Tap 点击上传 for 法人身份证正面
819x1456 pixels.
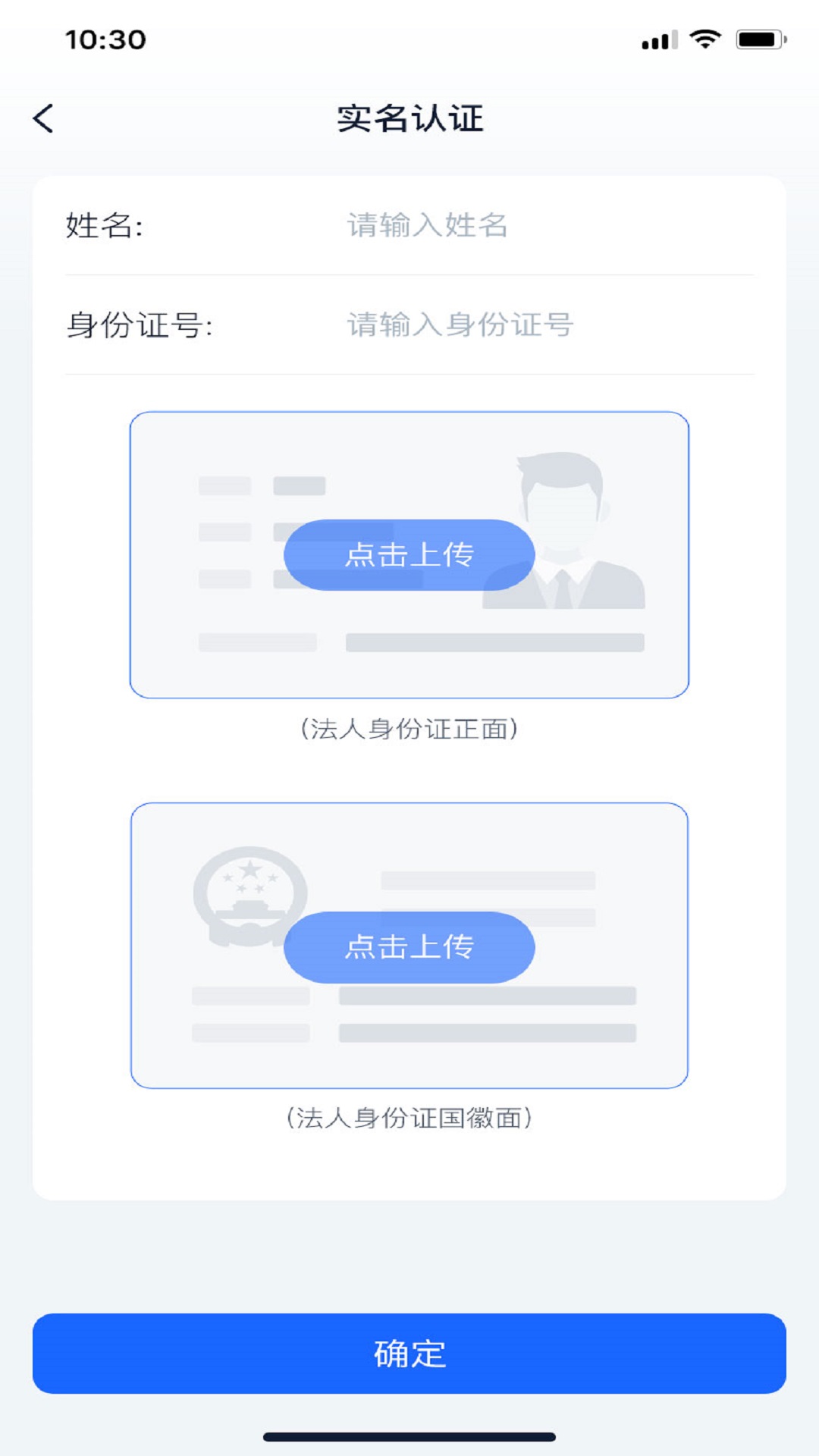click(x=409, y=555)
